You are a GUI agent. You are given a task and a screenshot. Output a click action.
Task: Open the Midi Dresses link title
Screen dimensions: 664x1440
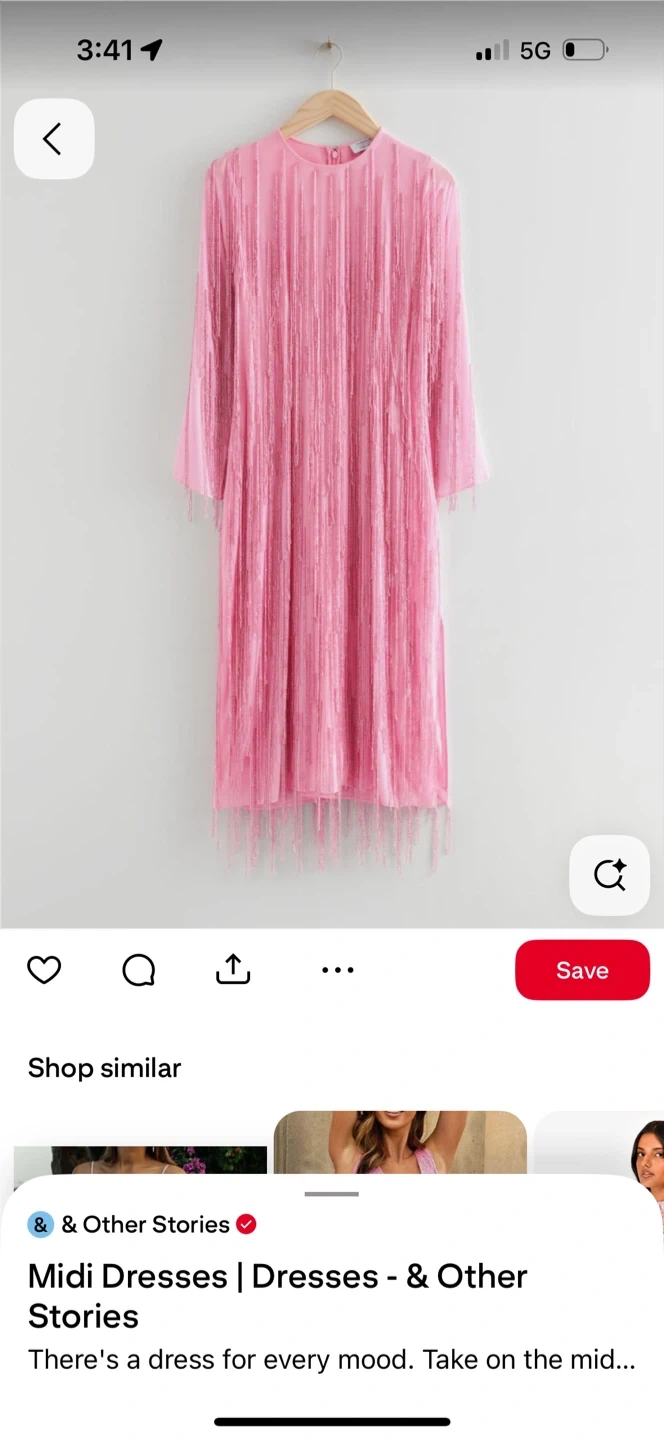pos(277,1295)
